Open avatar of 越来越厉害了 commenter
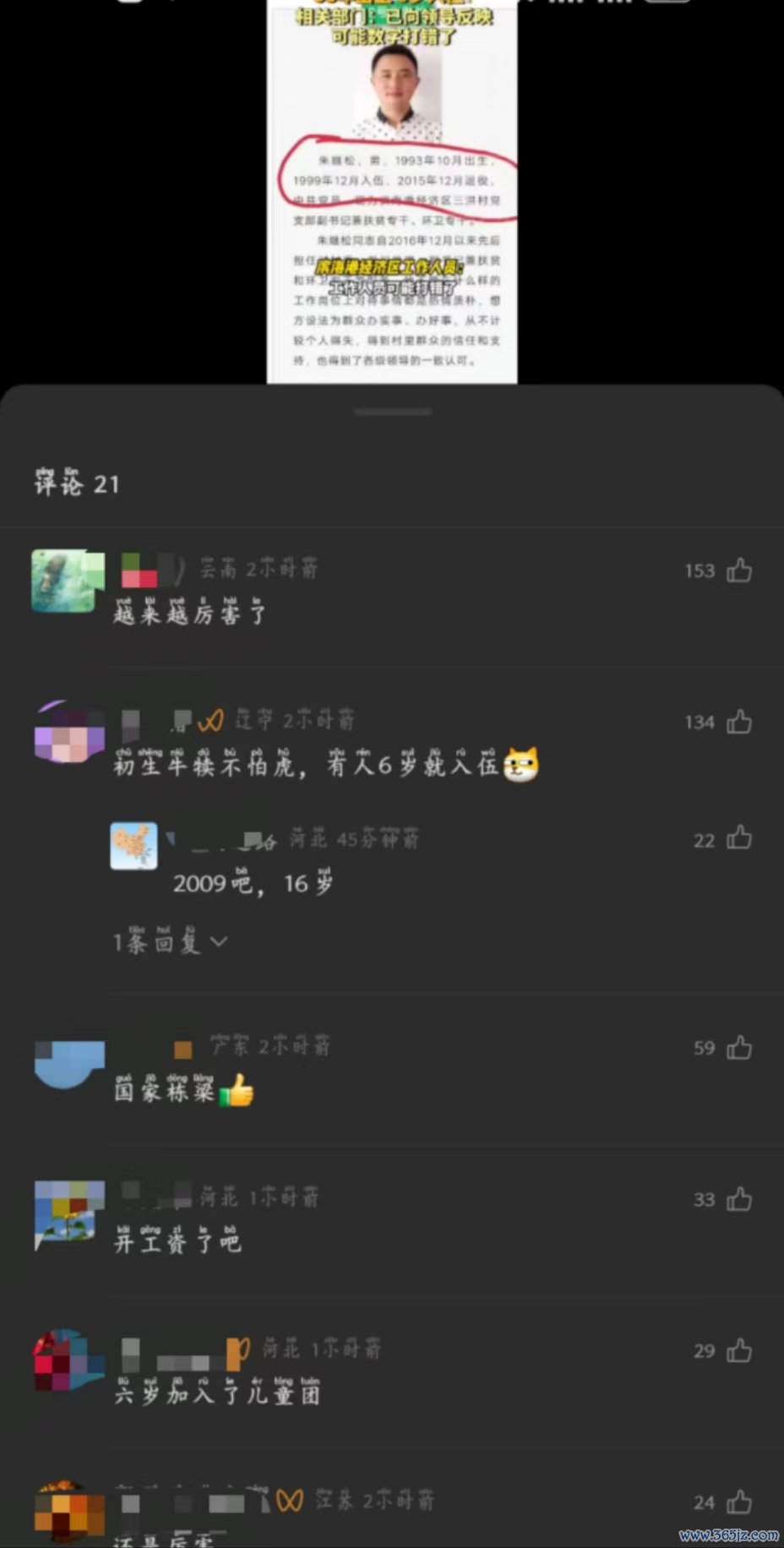The width and height of the screenshot is (784, 1548). tap(68, 580)
